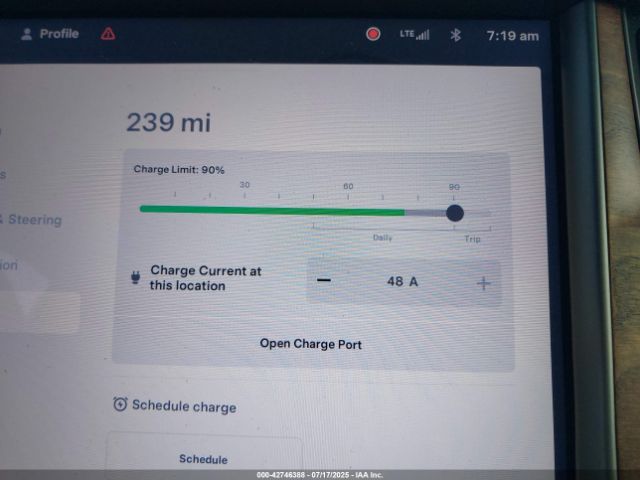
Task: Open Bluetooth settings icon
Action: click(x=455, y=35)
